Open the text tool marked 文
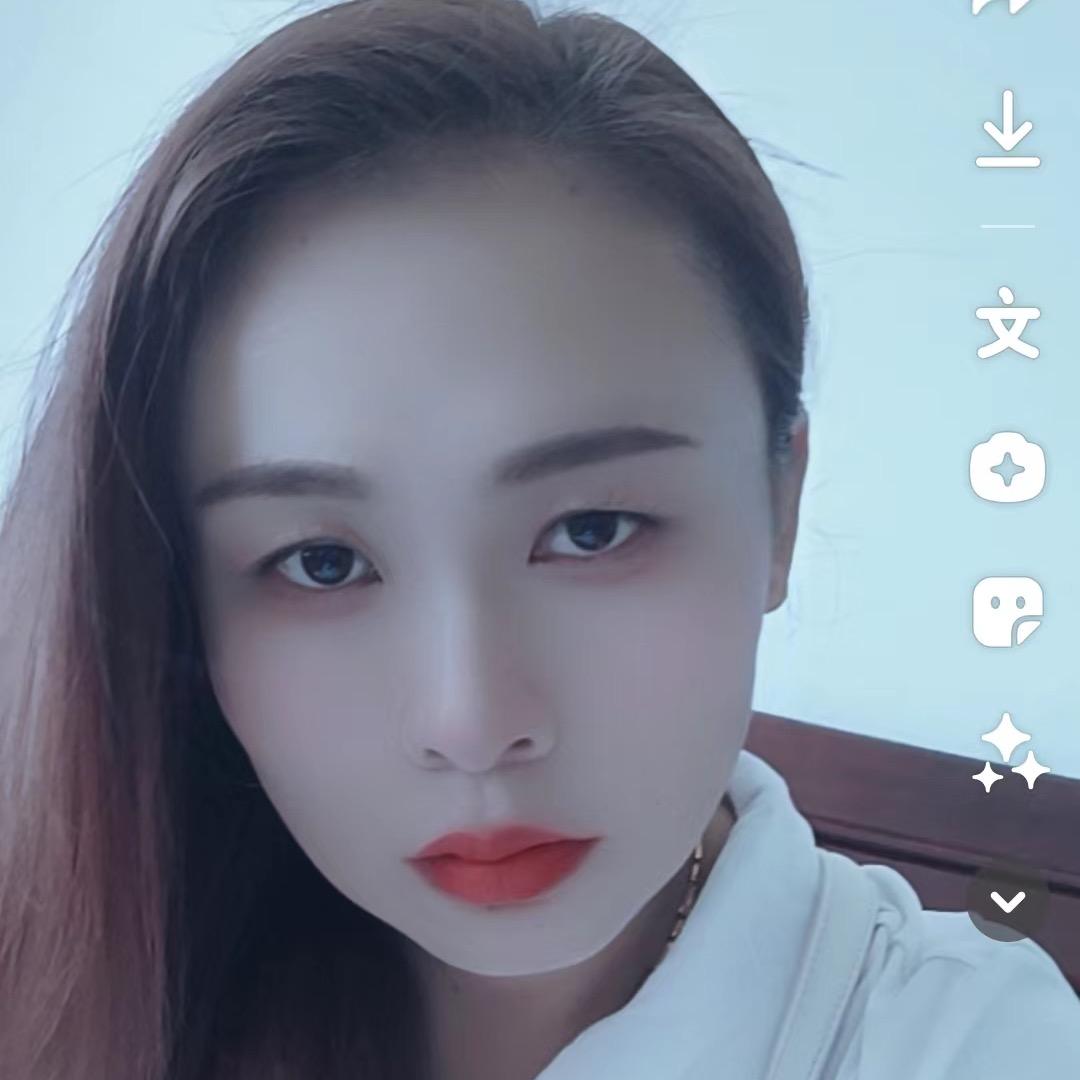The width and height of the screenshot is (1080, 1080). tap(1007, 324)
